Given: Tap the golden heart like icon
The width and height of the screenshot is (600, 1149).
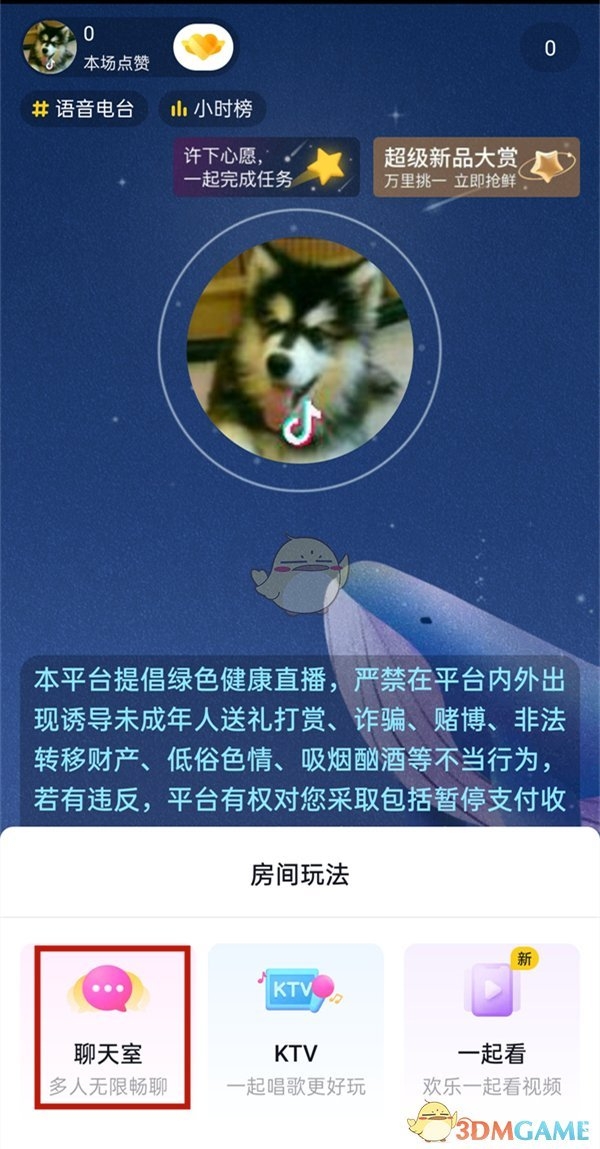Looking at the screenshot, I should point(203,46).
